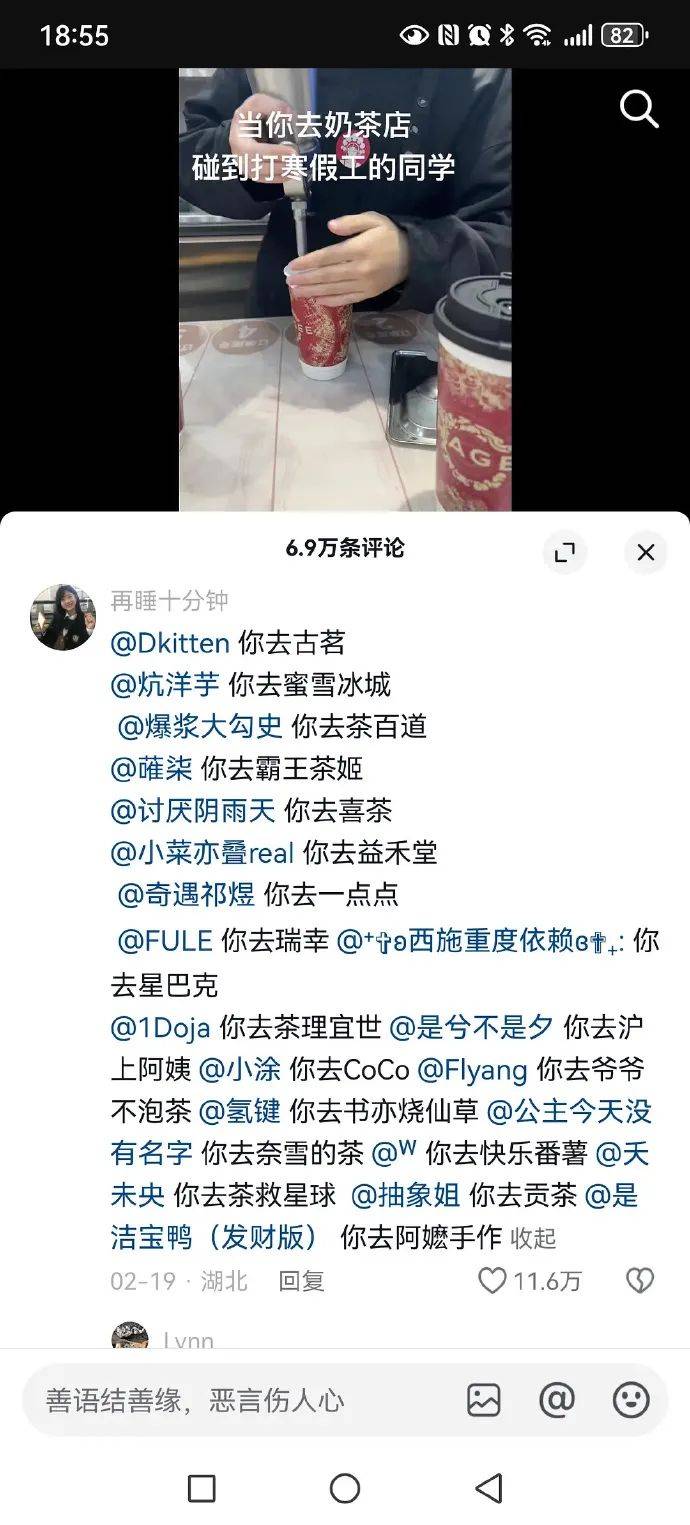Open the @FULE mention link

pos(165,941)
